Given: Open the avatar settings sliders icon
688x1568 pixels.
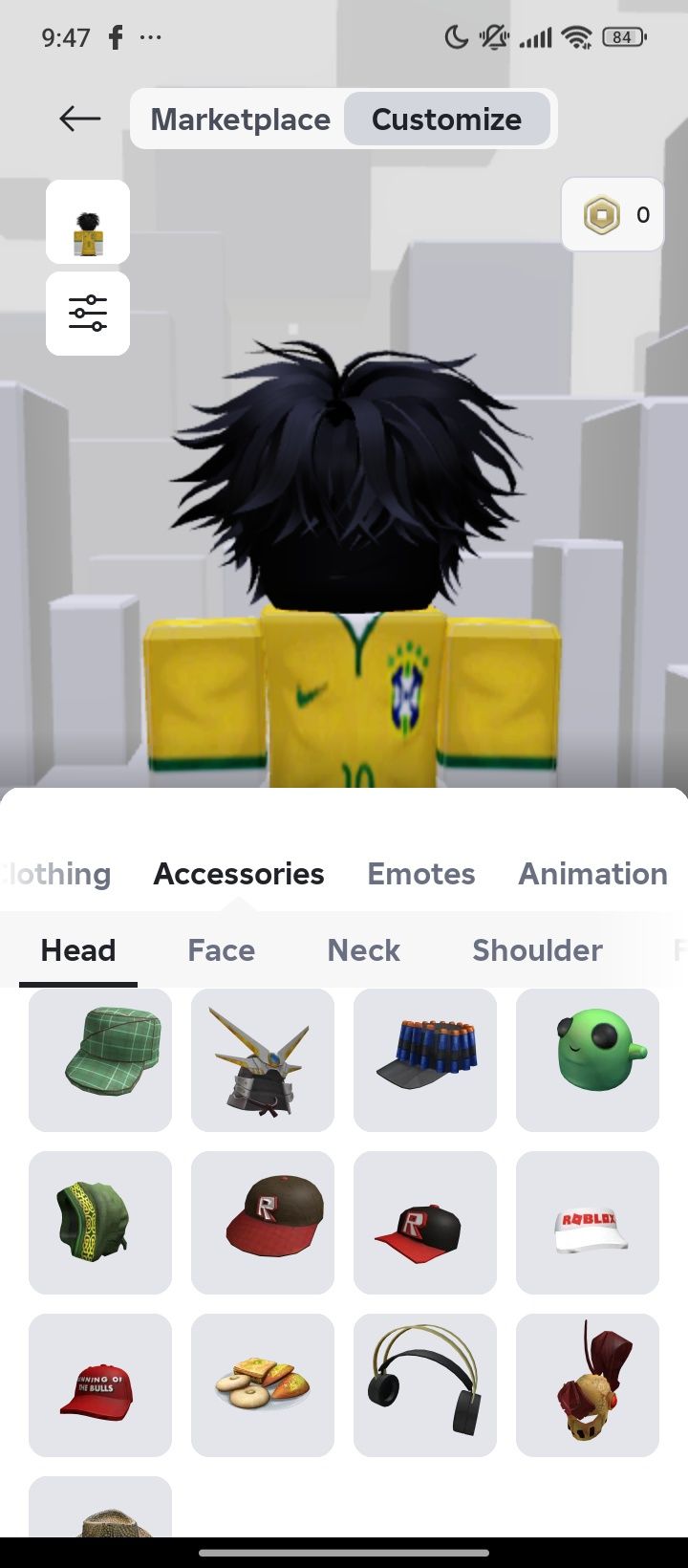Looking at the screenshot, I should [88, 314].
